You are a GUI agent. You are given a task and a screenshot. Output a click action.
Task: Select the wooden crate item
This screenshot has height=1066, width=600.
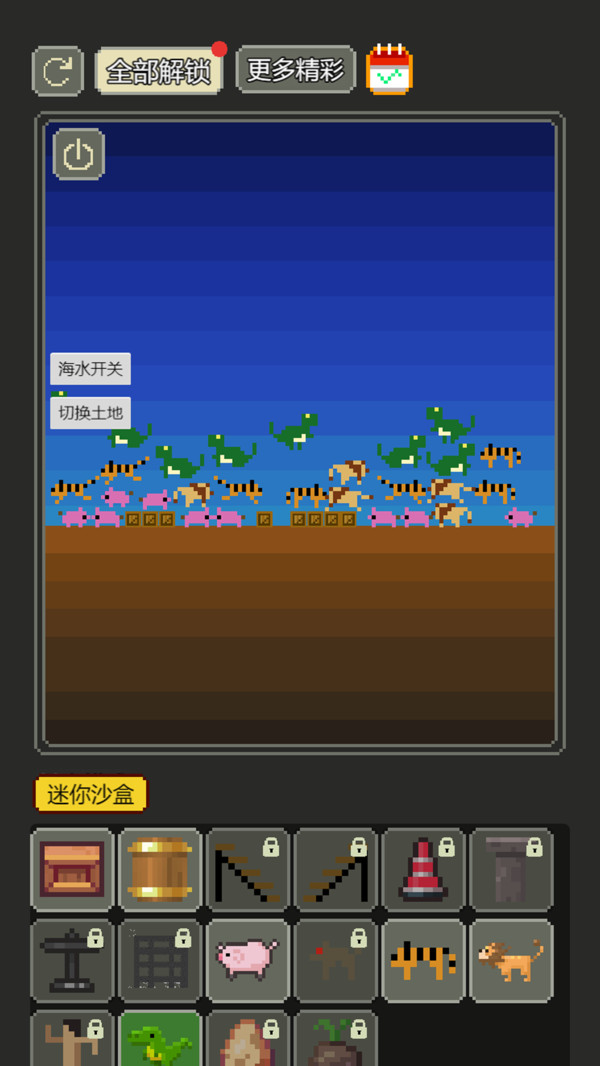pos(72,869)
